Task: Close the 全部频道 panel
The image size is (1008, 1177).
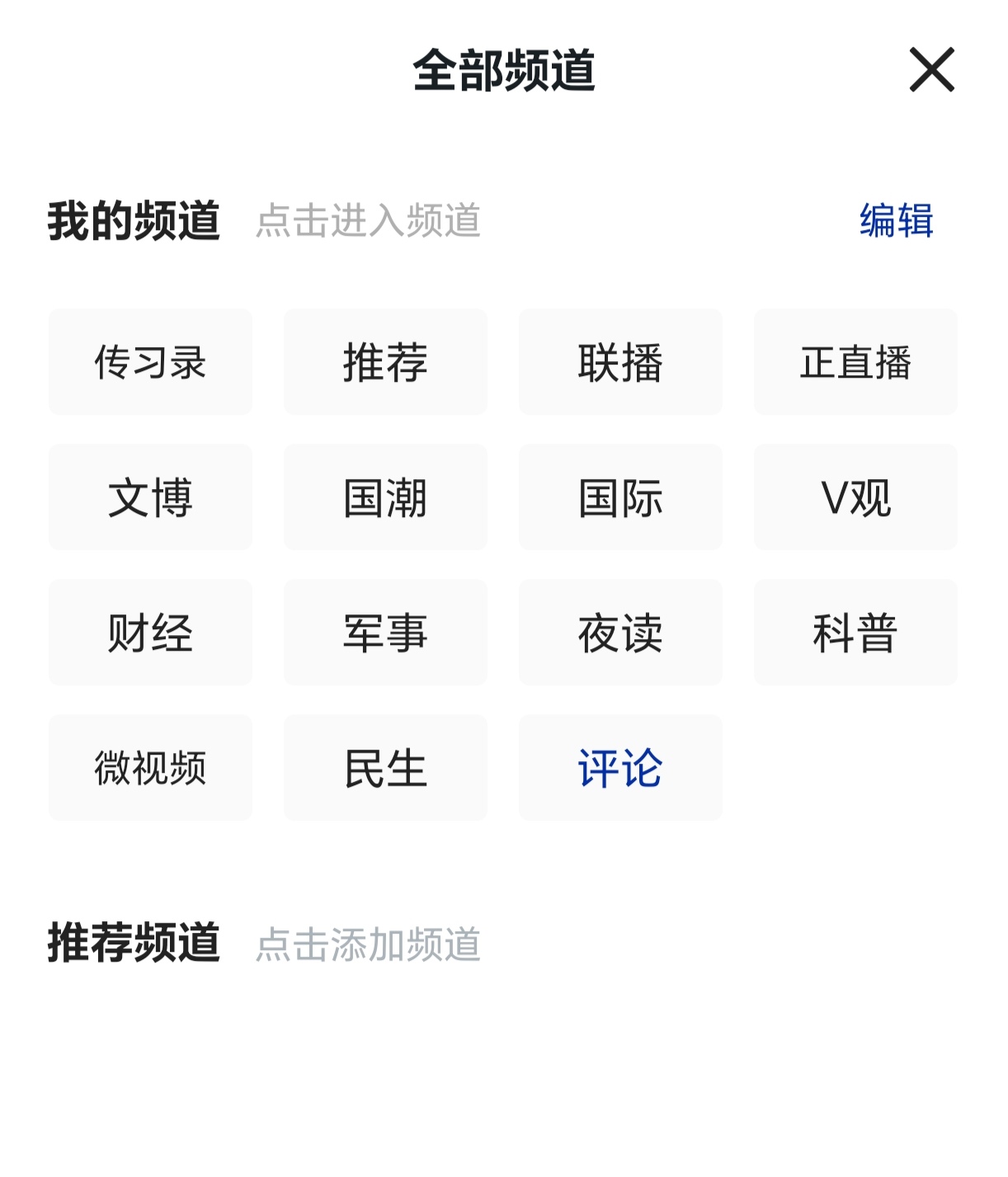Action: pyautogui.click(x=931, y=70)
